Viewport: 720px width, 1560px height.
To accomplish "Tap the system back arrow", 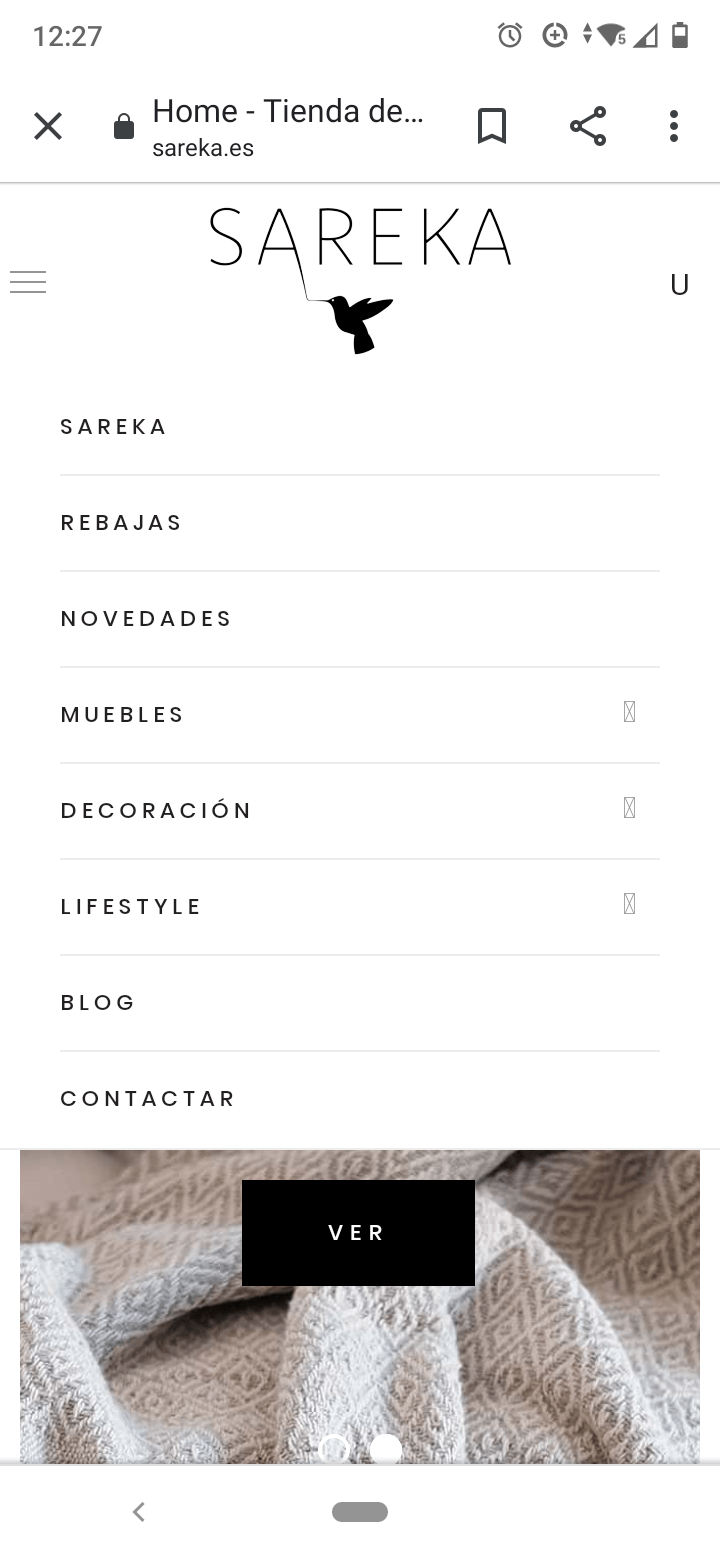I will coord(139,1512).
